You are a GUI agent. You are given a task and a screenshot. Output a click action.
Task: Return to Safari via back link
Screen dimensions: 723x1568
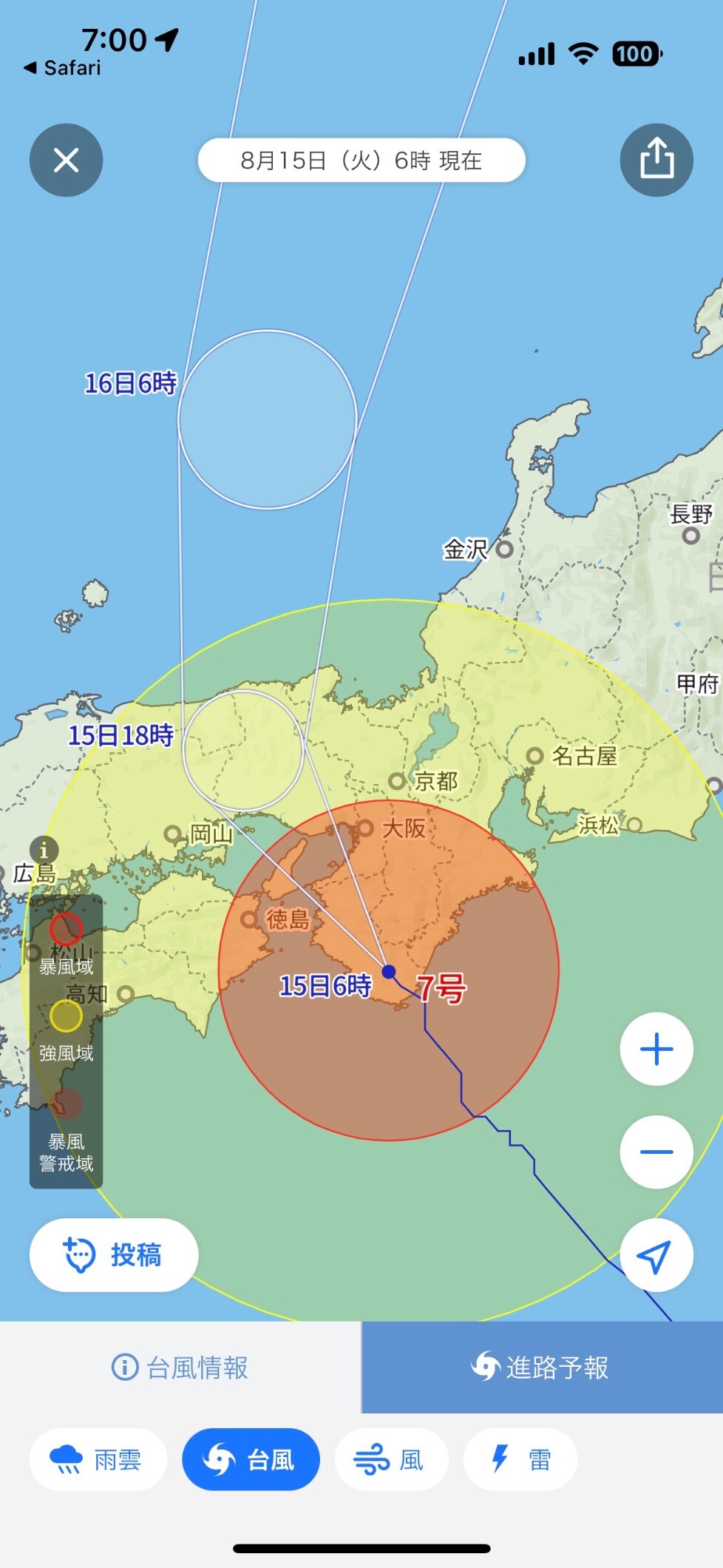pyautogui.click(x=62, y=68)
